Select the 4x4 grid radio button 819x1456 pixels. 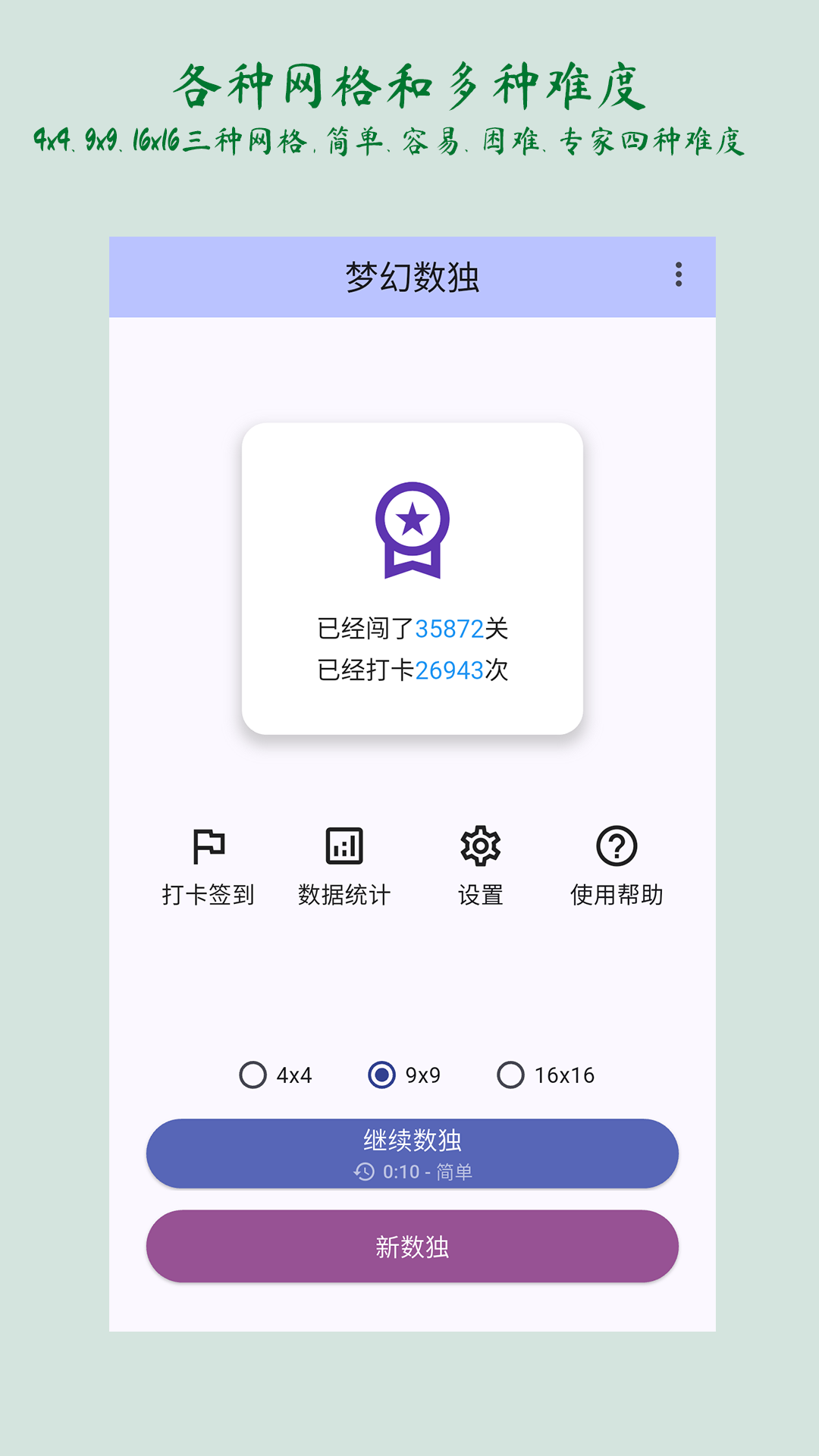tap(253, 1075)
